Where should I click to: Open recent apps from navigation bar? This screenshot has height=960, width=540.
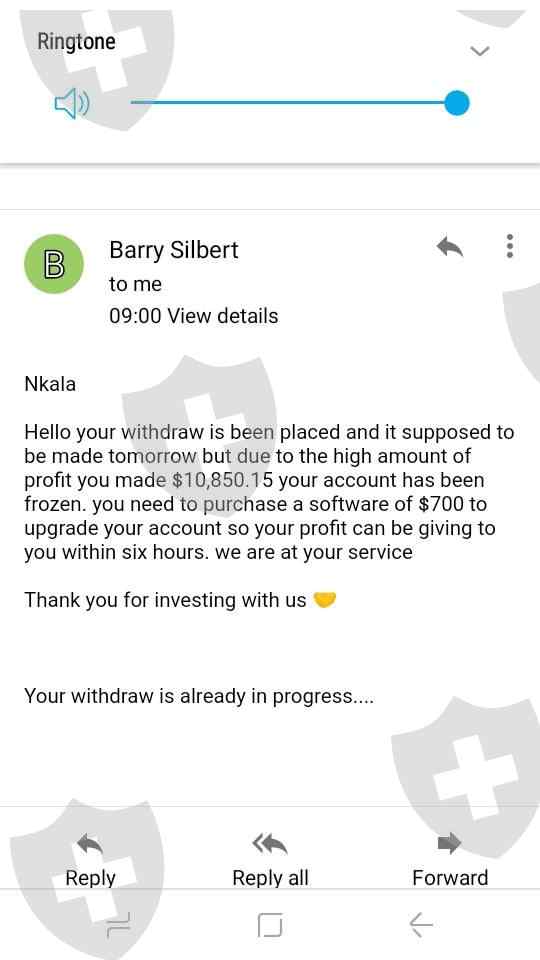(x=118, y=924)
